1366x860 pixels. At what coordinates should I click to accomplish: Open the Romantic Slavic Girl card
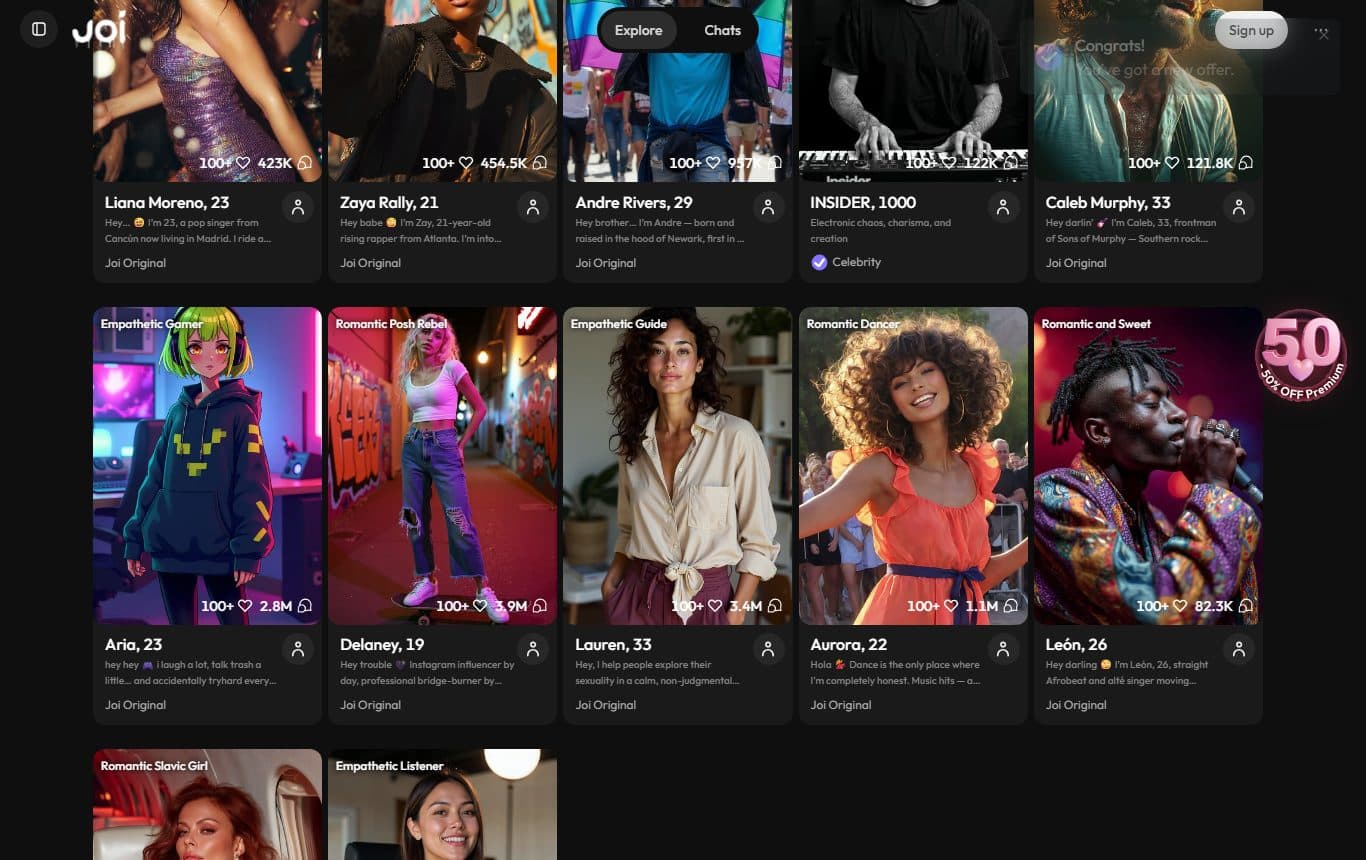click(207, 810)
